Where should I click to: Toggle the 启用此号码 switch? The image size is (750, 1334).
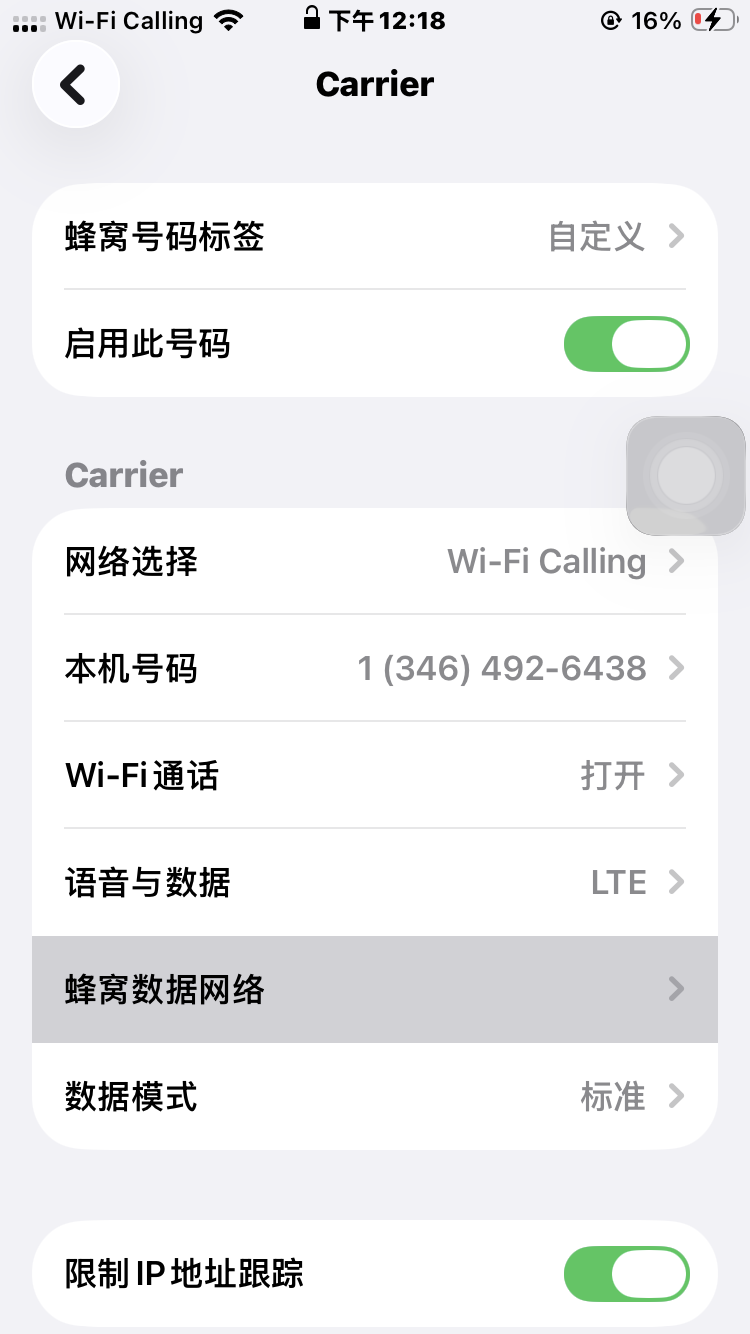coord(626,344)
